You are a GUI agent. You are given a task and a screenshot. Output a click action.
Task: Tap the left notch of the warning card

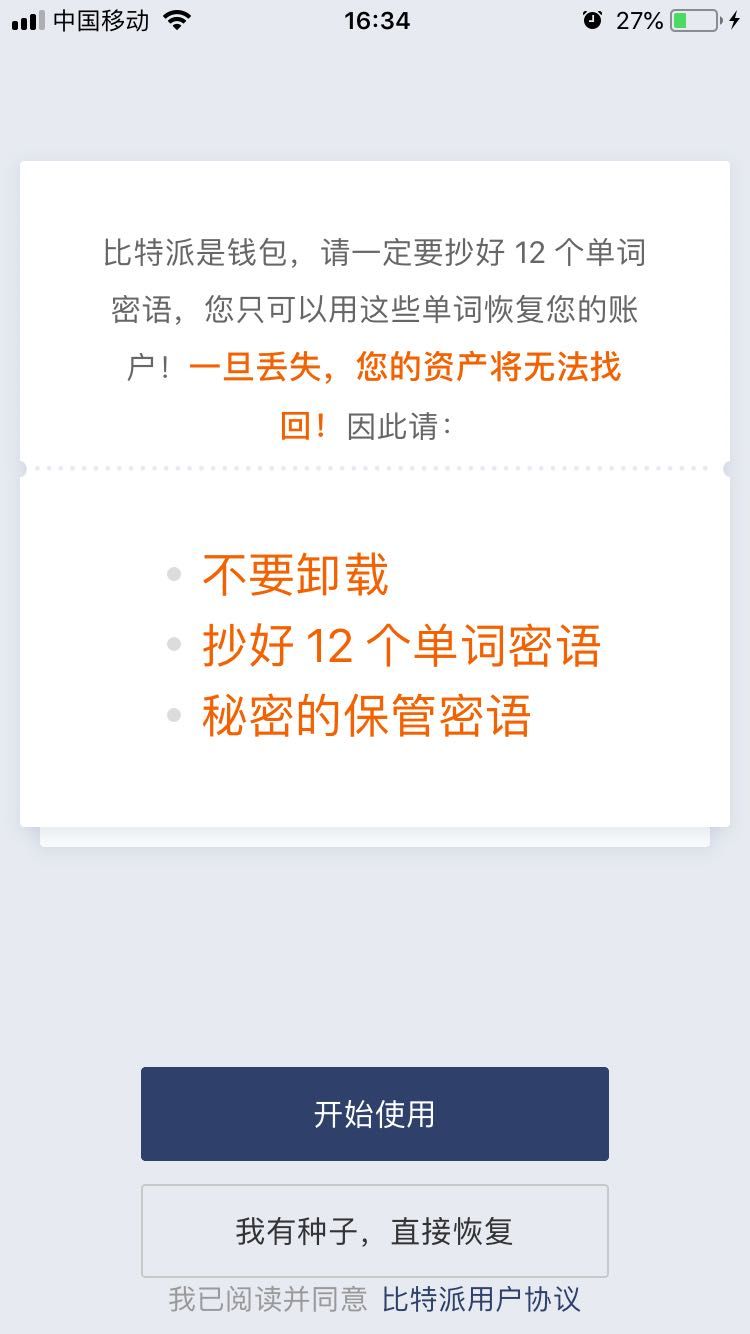pyautogui.click(x=24, y=467)
